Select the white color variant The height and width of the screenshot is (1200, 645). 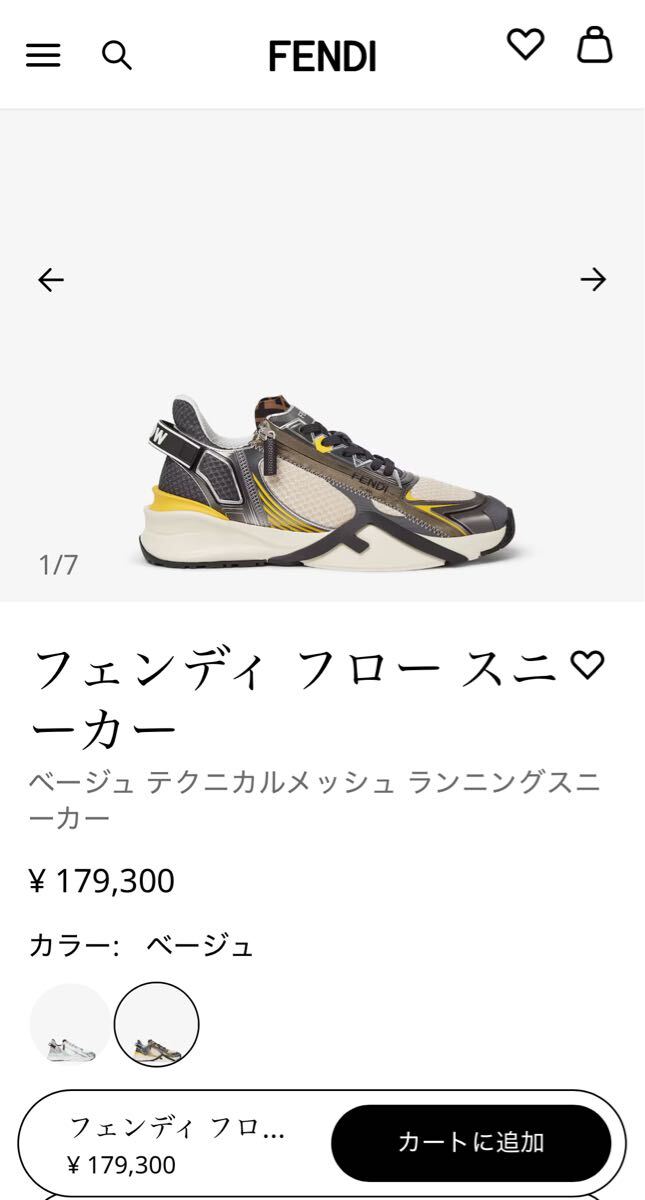click(70, 1025)
